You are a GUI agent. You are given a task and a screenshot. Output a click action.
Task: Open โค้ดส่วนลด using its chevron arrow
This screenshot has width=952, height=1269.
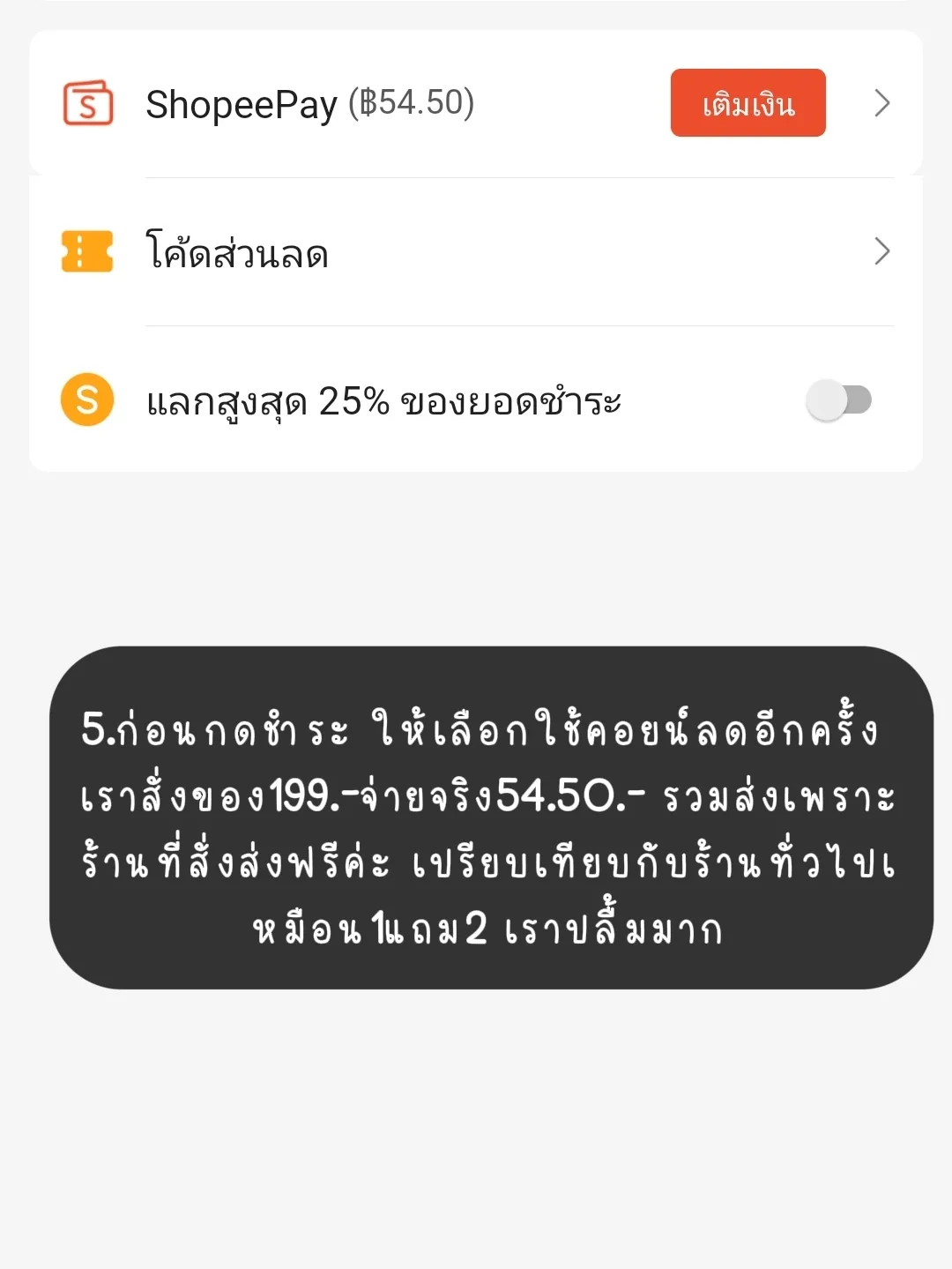click(x=881, y=252)
